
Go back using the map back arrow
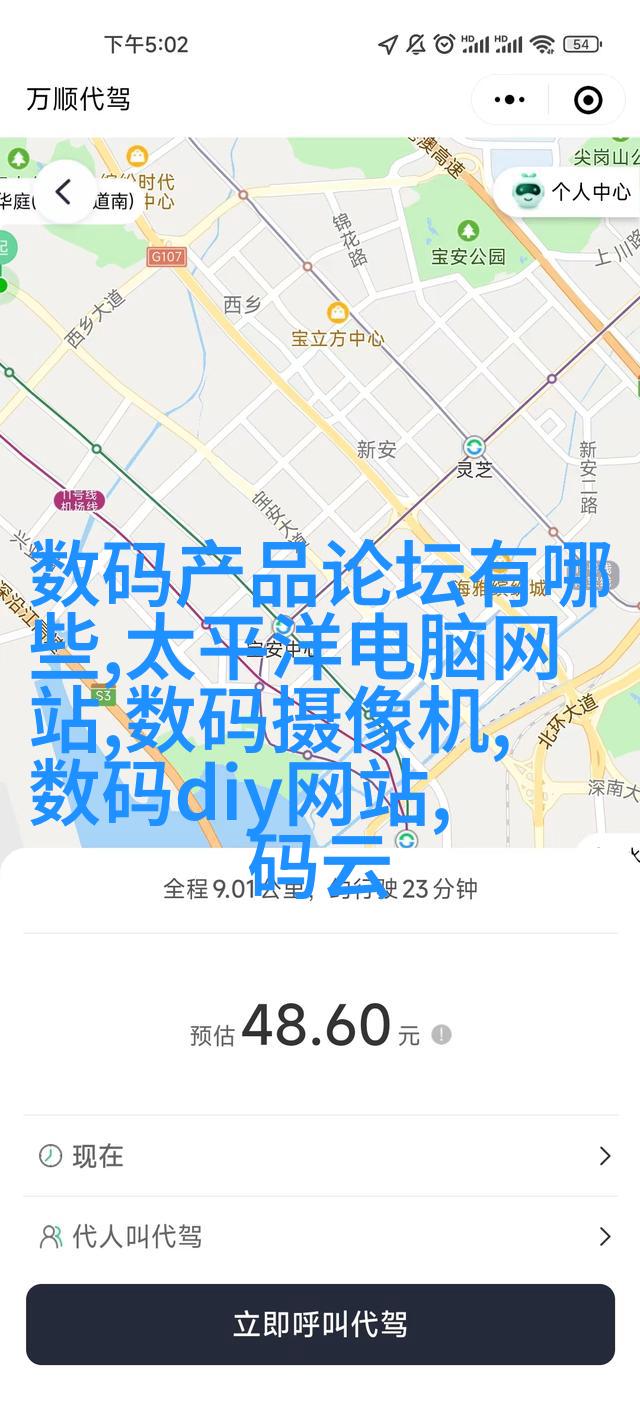[x=64, y=192]
